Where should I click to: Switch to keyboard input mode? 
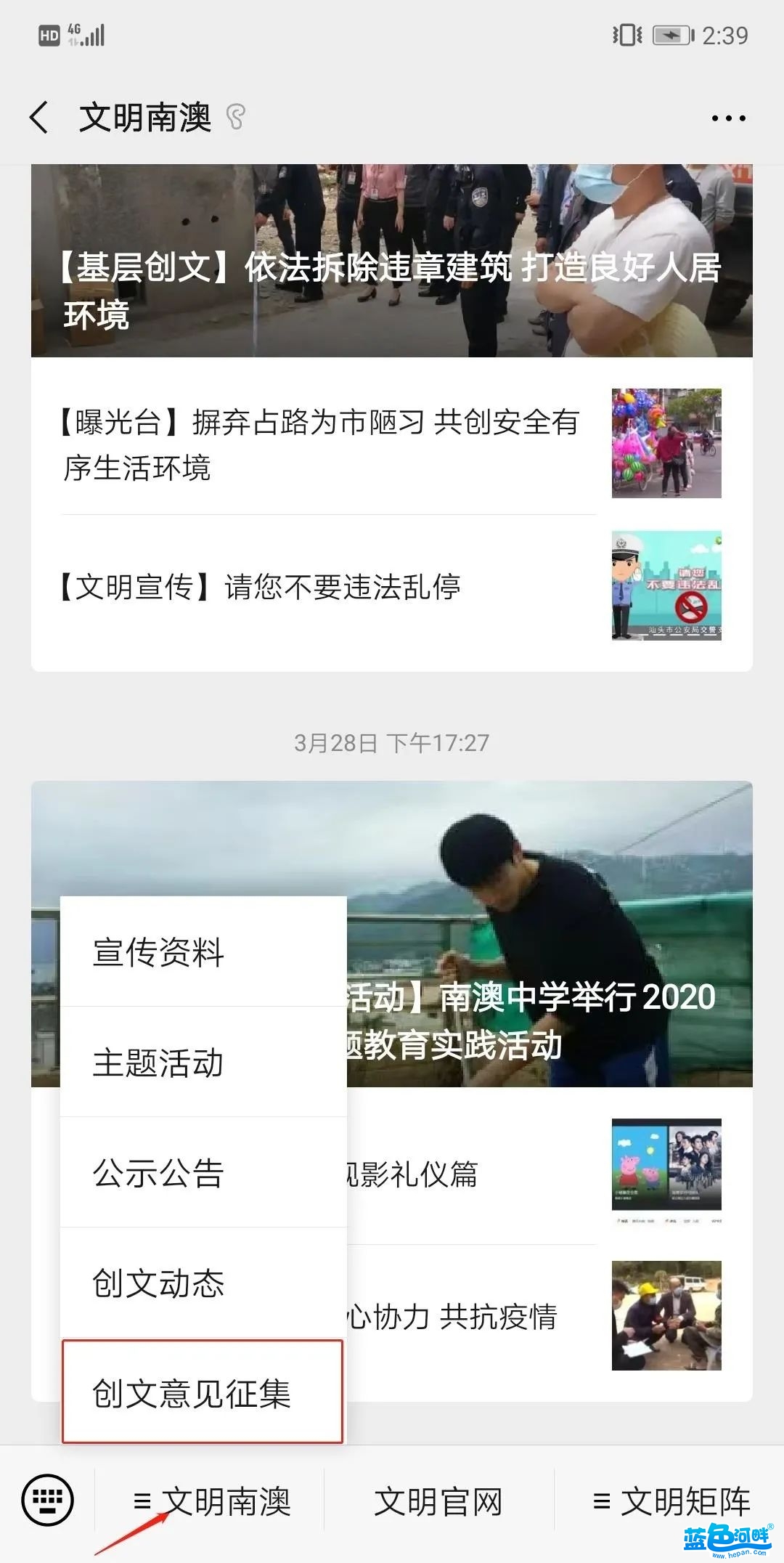48,1499
